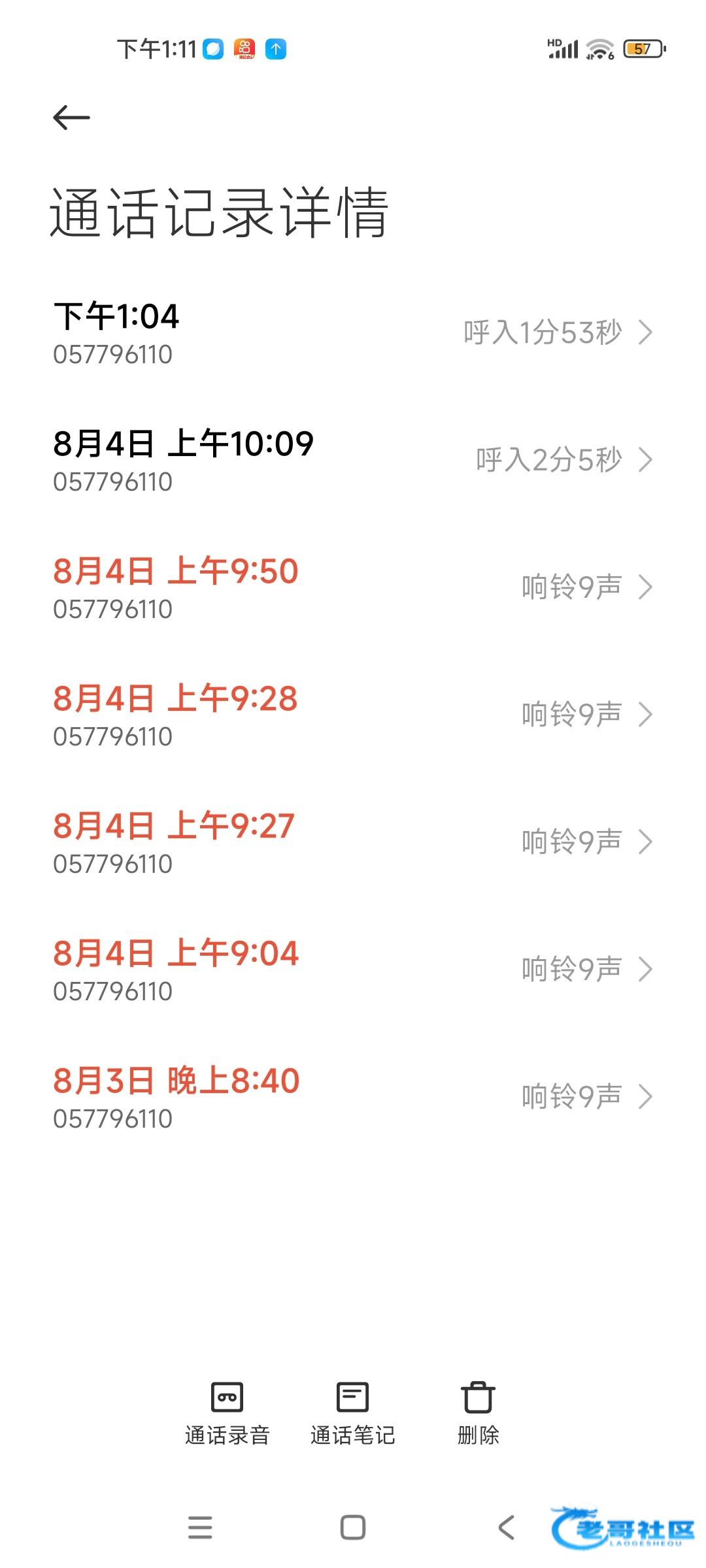This screenshot has width=706, height=1568.
Task: Tap 删除 to delete call records
Action: click(x=478, y=1413)
